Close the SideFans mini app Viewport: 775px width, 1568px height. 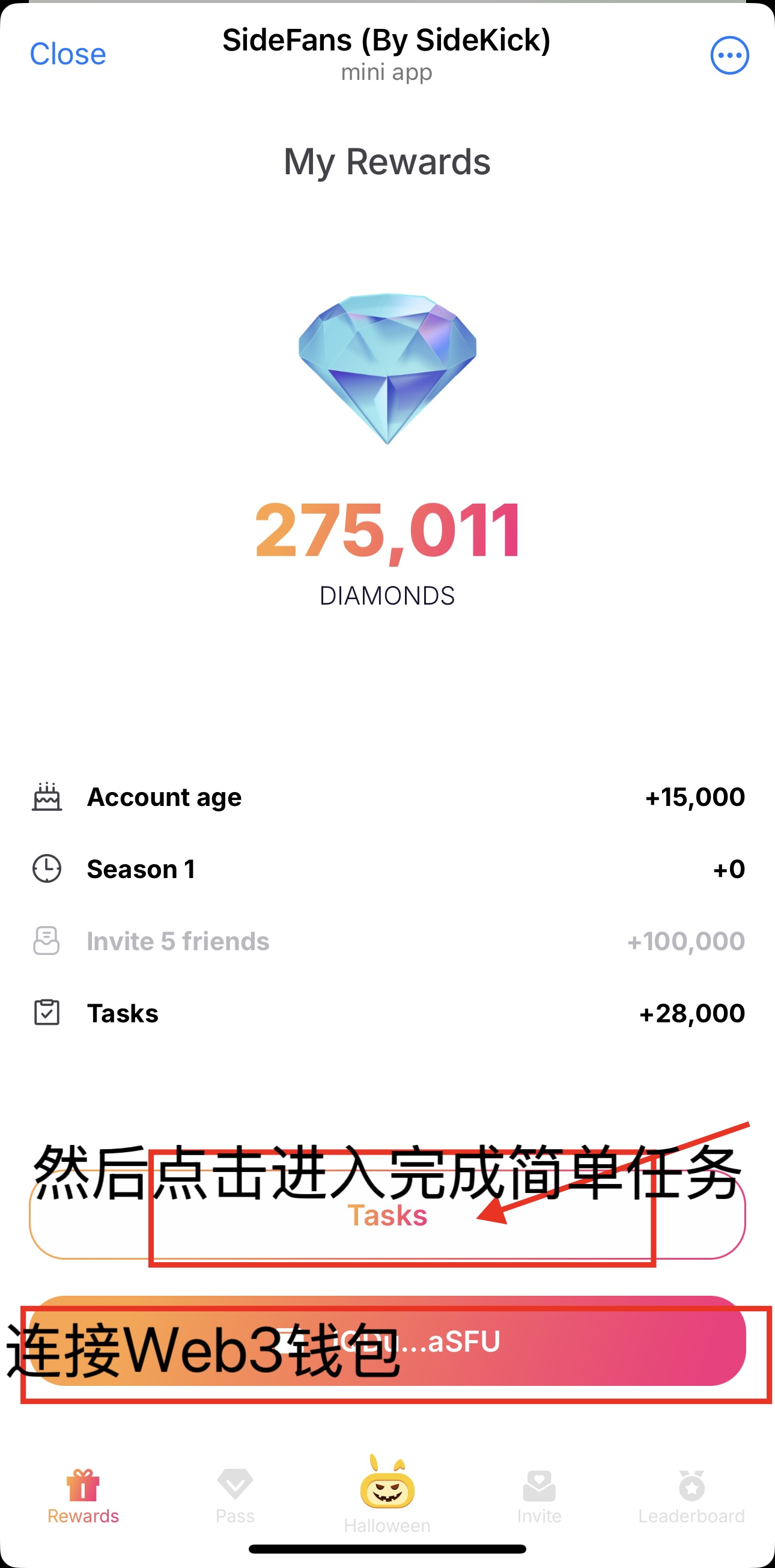67,54
